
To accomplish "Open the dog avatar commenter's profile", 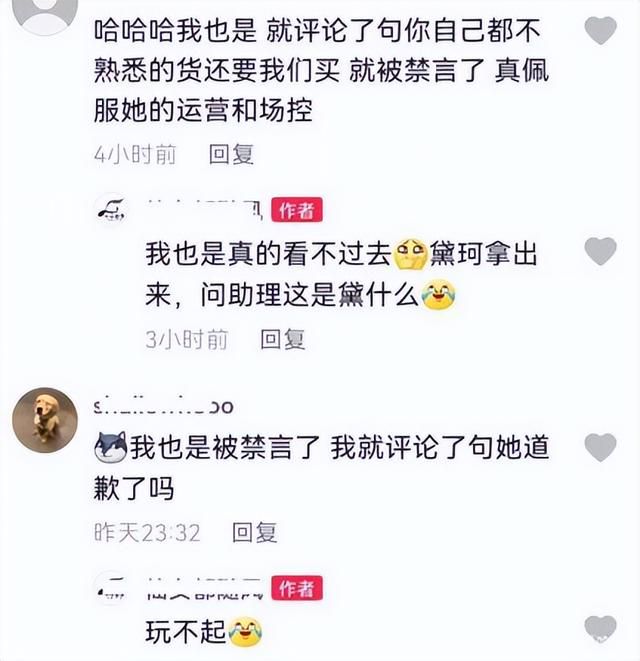I will [x=44, y=420].
